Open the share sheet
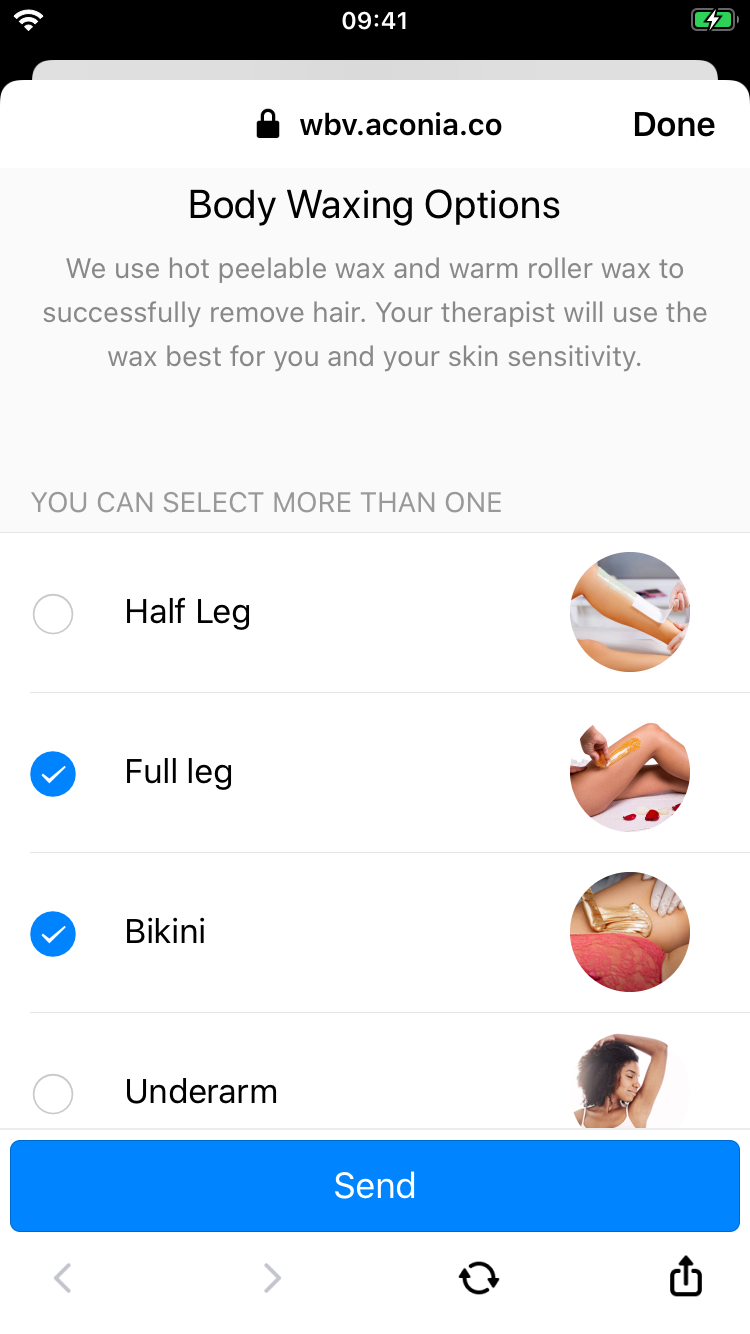The height and width of the screenshot is (1334, 750). pos(685,1277)
